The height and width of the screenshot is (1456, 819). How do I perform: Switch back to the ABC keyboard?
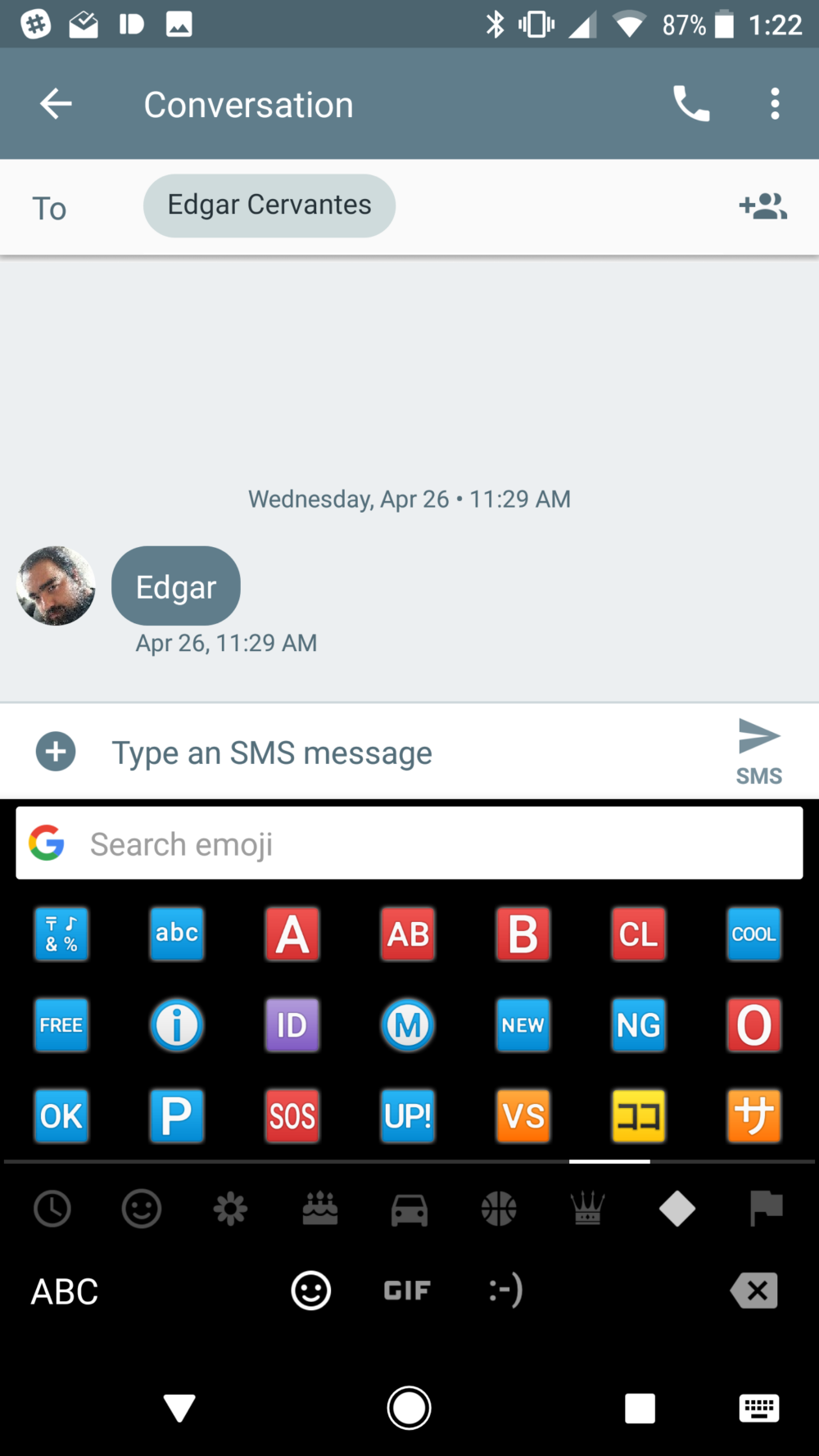click(64, 1290)
